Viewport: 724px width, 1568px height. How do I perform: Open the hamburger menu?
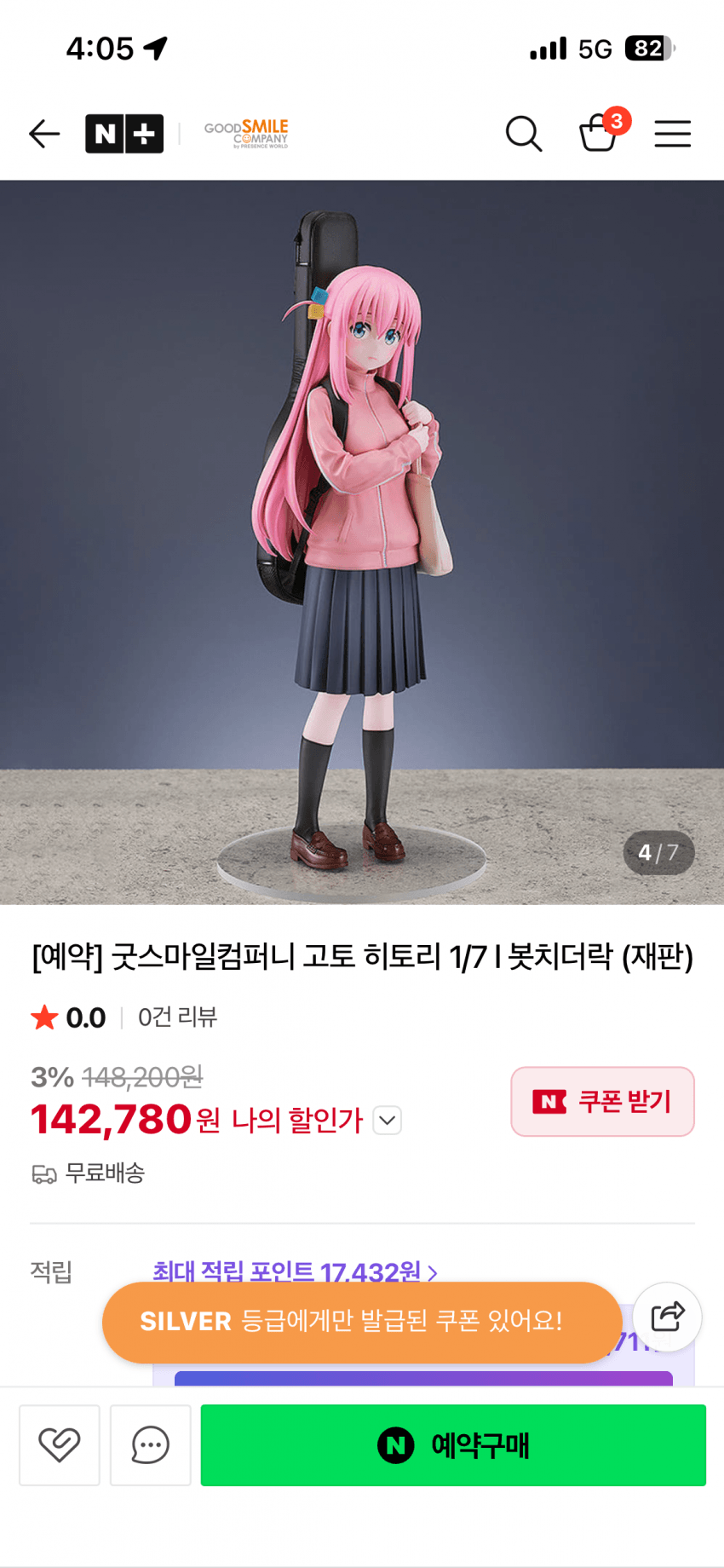672,134
